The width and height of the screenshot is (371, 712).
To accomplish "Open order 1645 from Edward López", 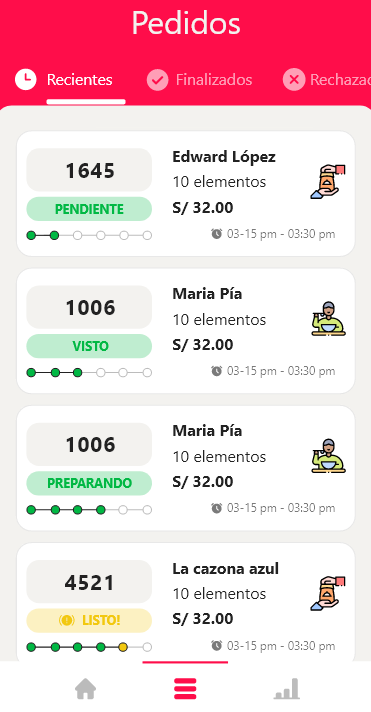I will click(x=186, y=194).
